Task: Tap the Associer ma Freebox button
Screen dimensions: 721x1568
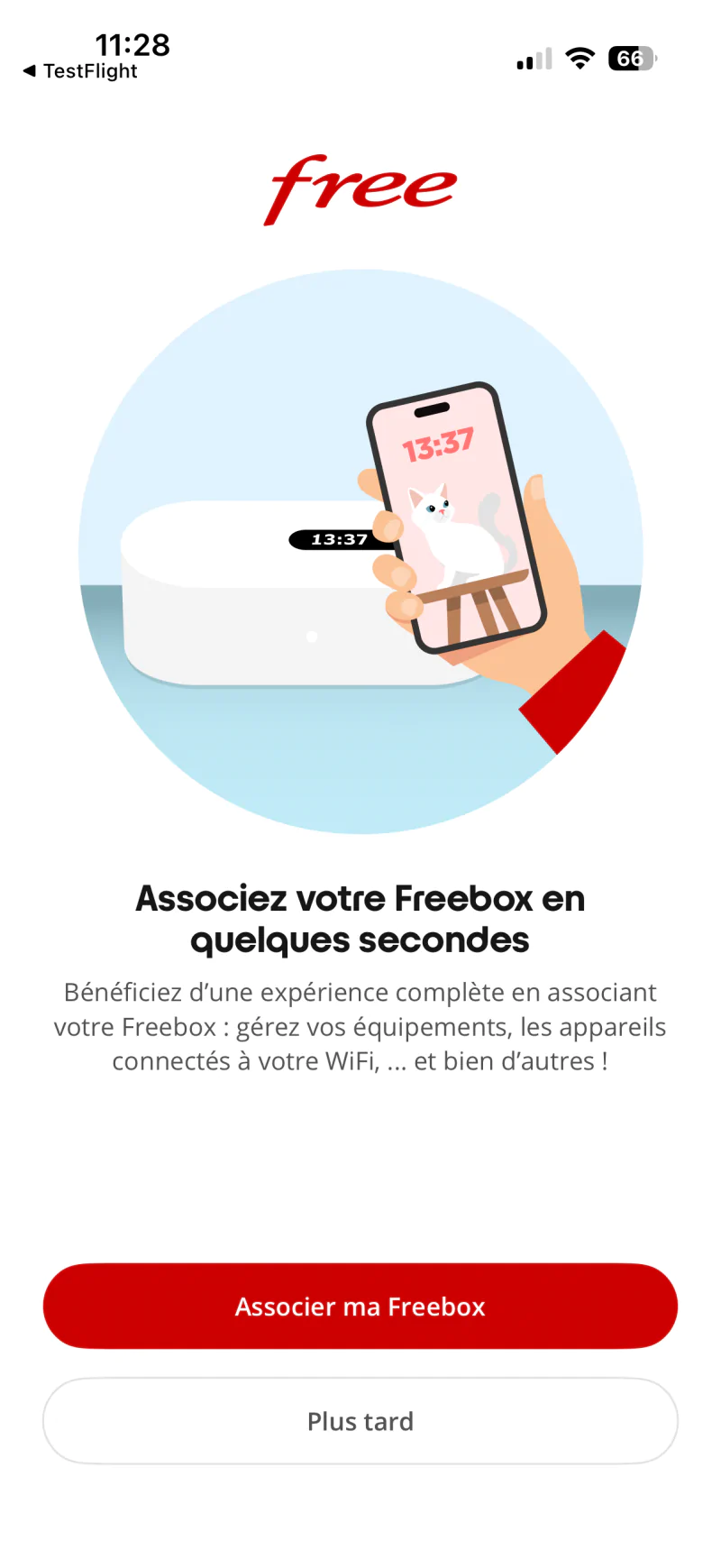Action: [x=360, y=1306]
